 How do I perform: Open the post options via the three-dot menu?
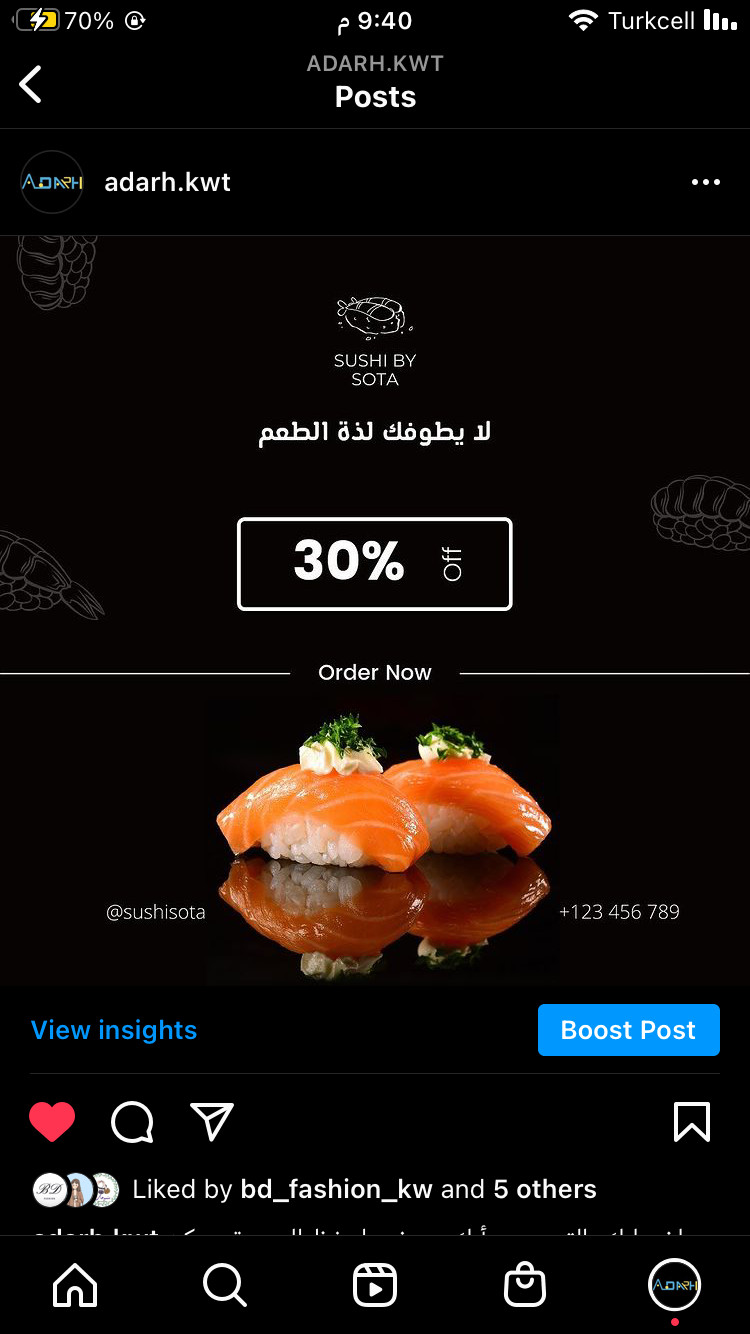[x=705, y=182]
